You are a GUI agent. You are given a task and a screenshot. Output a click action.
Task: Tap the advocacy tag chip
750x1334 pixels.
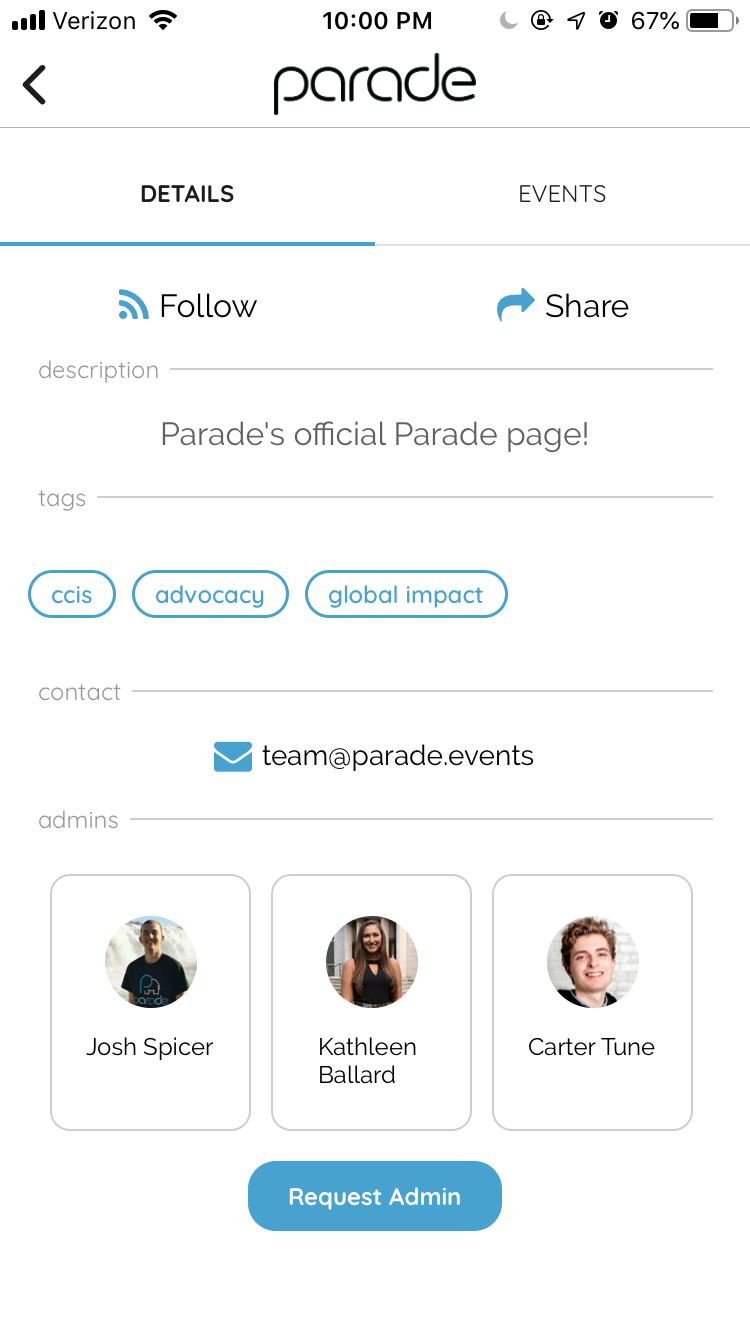[x=210, y=595]
